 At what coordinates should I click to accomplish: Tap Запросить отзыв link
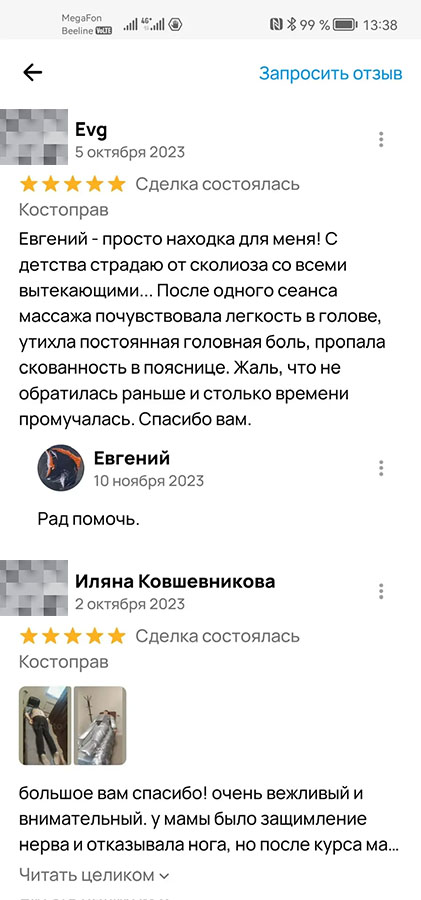pyautogui.click(x=330, y=73)
